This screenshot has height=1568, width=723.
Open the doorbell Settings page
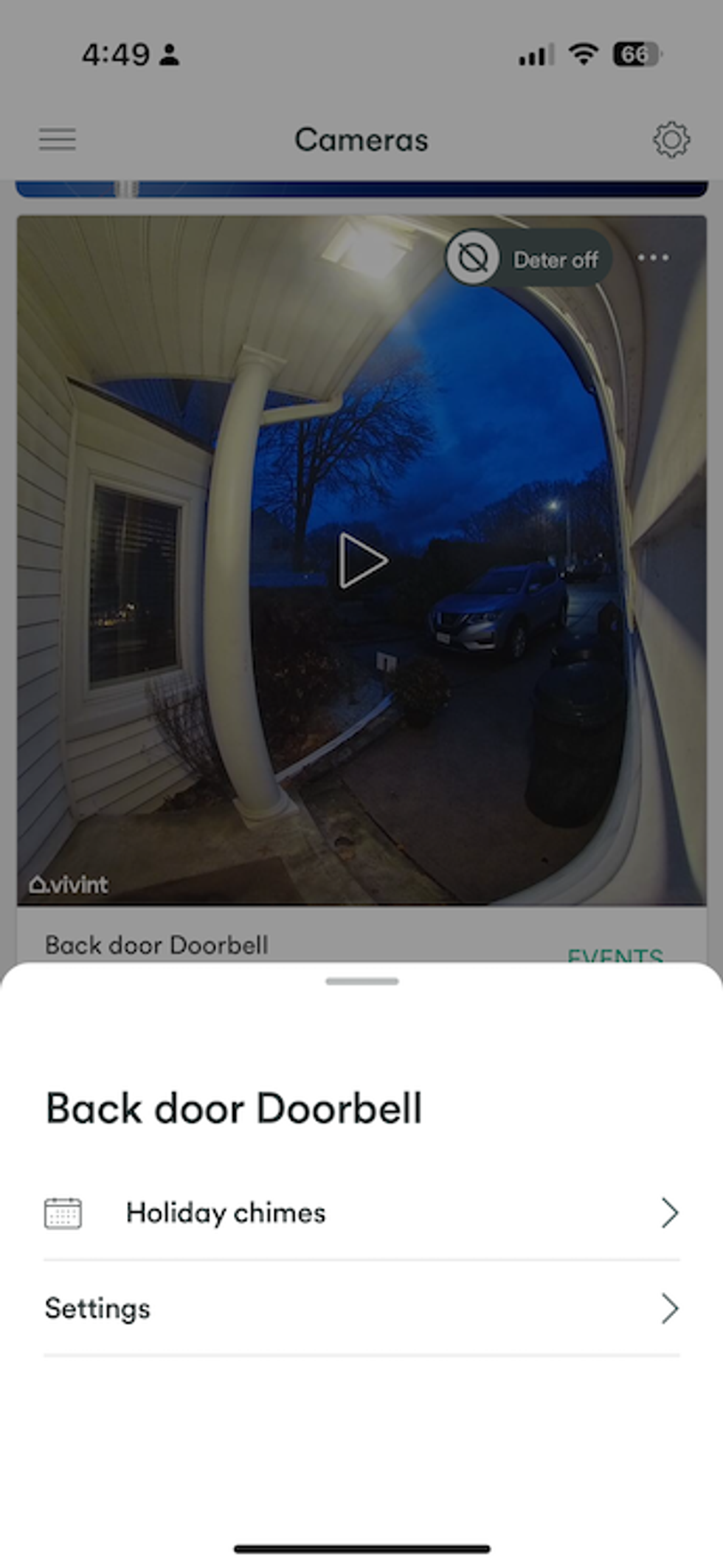(97, 1307)
